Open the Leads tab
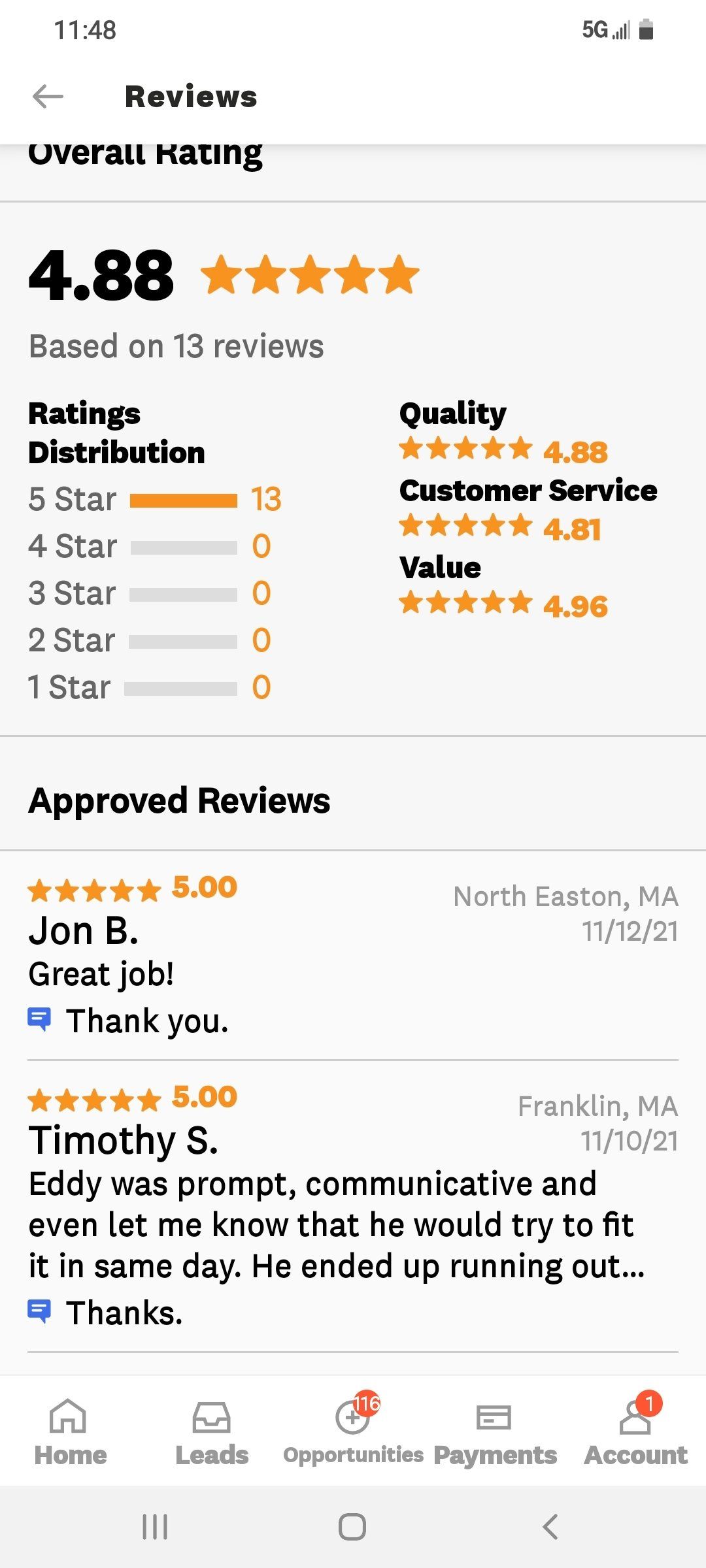 click(x=212, y=1432)
